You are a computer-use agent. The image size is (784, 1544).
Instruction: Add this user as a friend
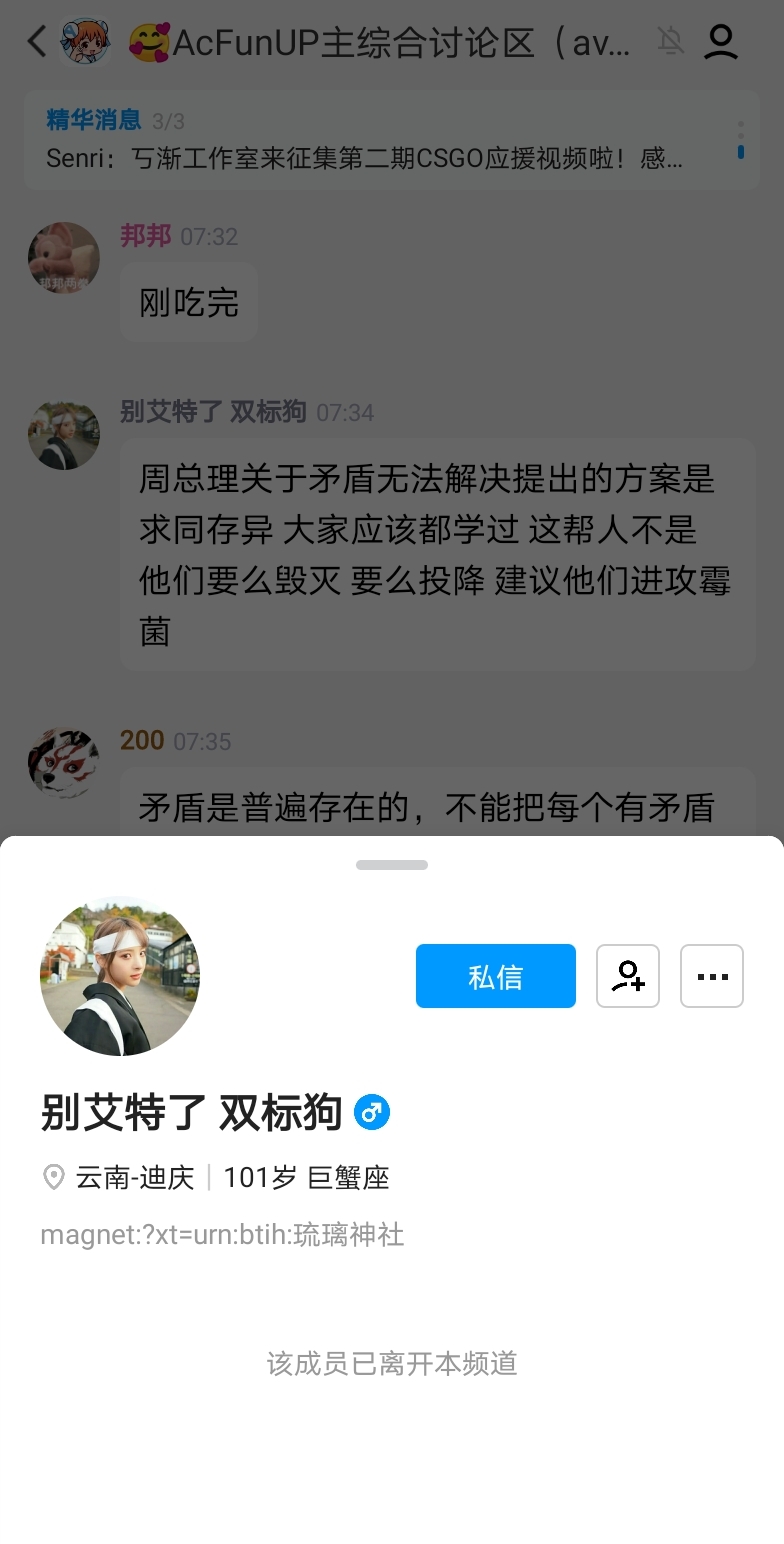[628, 976]
